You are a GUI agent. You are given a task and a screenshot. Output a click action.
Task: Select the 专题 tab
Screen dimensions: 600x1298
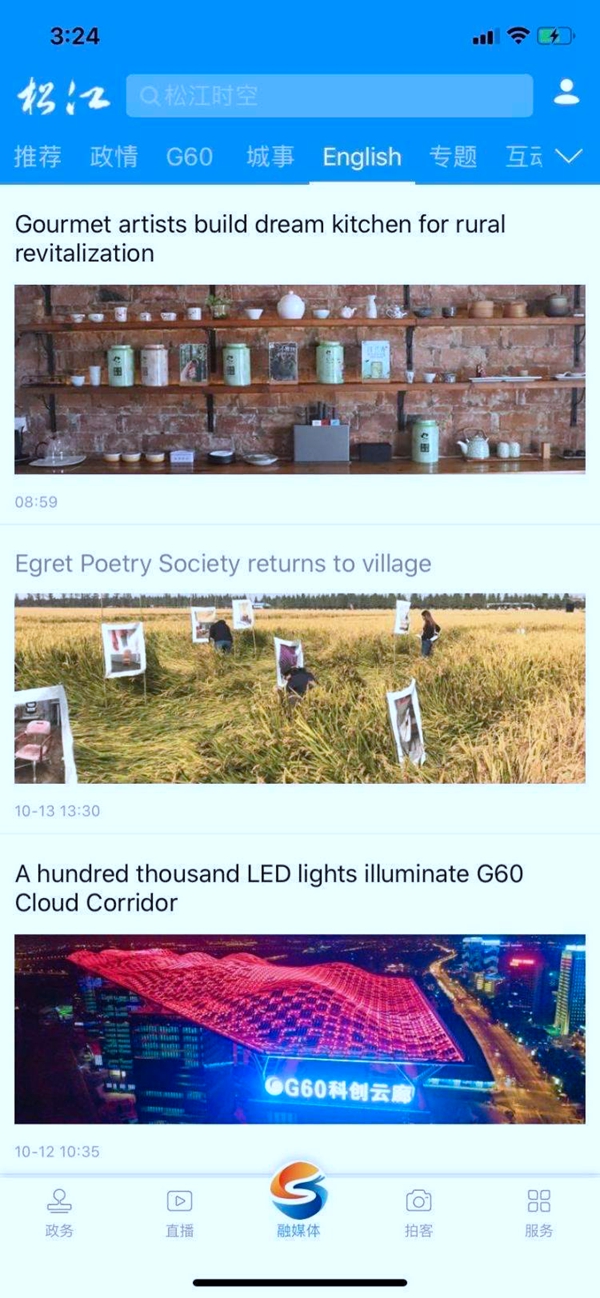453,157
